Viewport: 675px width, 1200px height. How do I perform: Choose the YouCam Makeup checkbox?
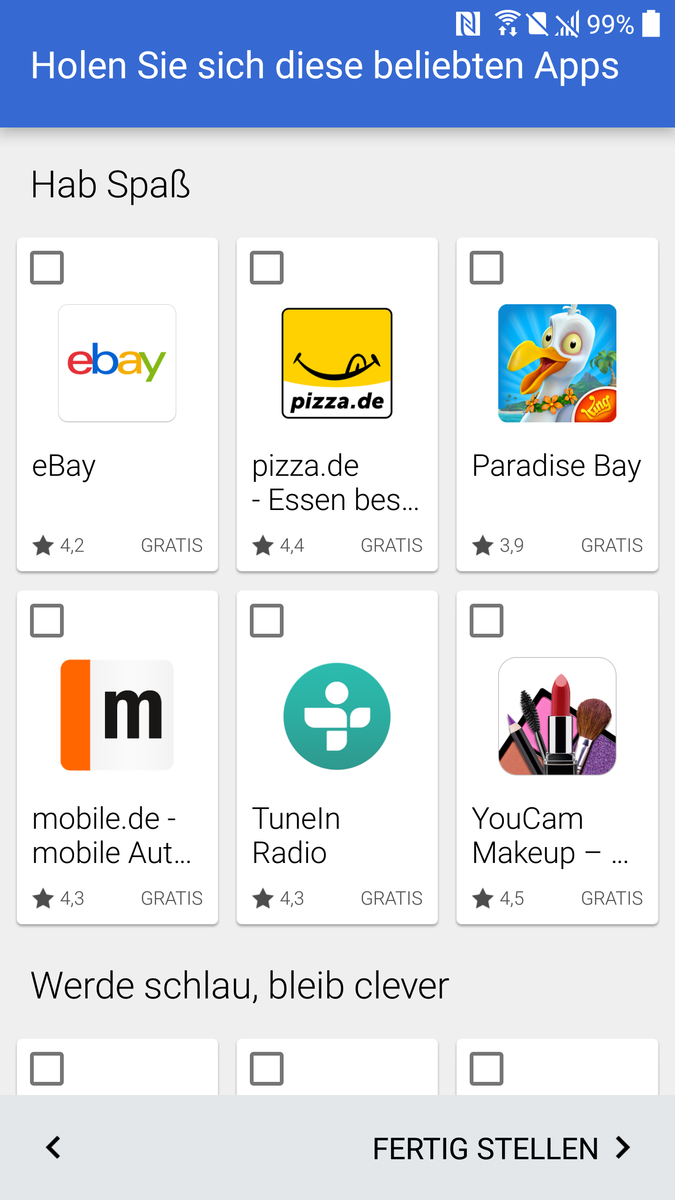tap(487, 621)
